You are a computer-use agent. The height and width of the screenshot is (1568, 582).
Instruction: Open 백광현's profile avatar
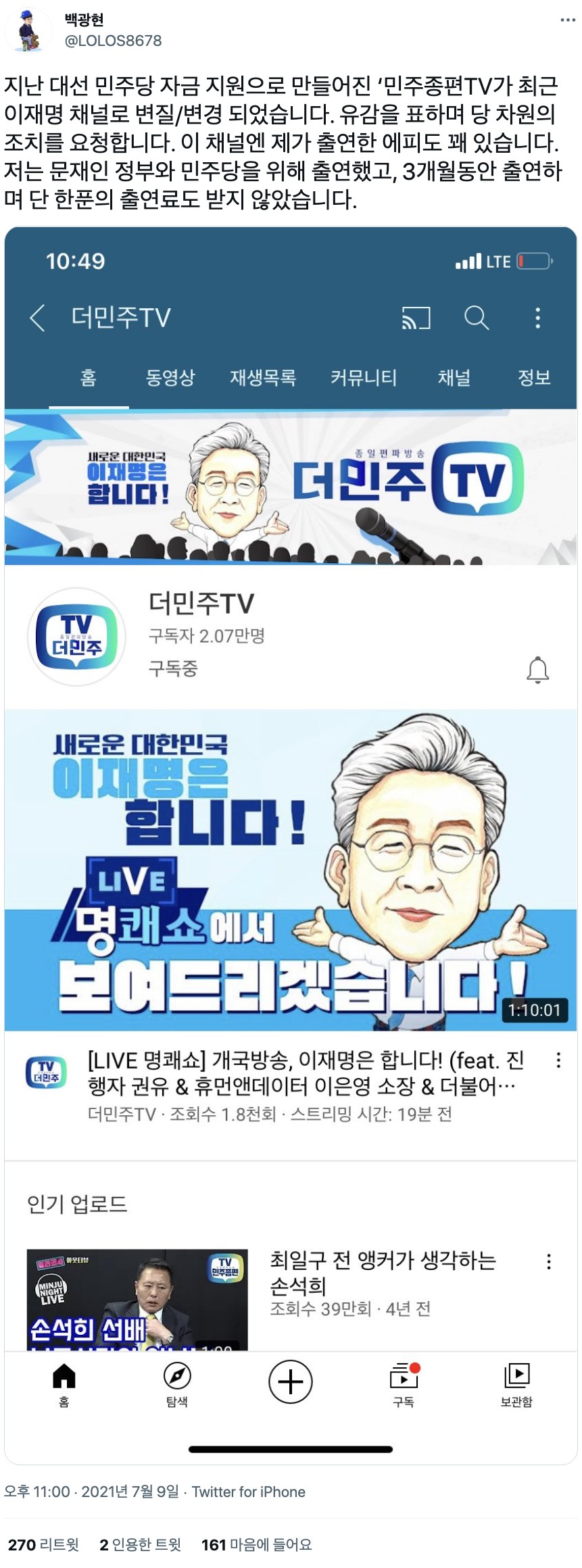28,30
